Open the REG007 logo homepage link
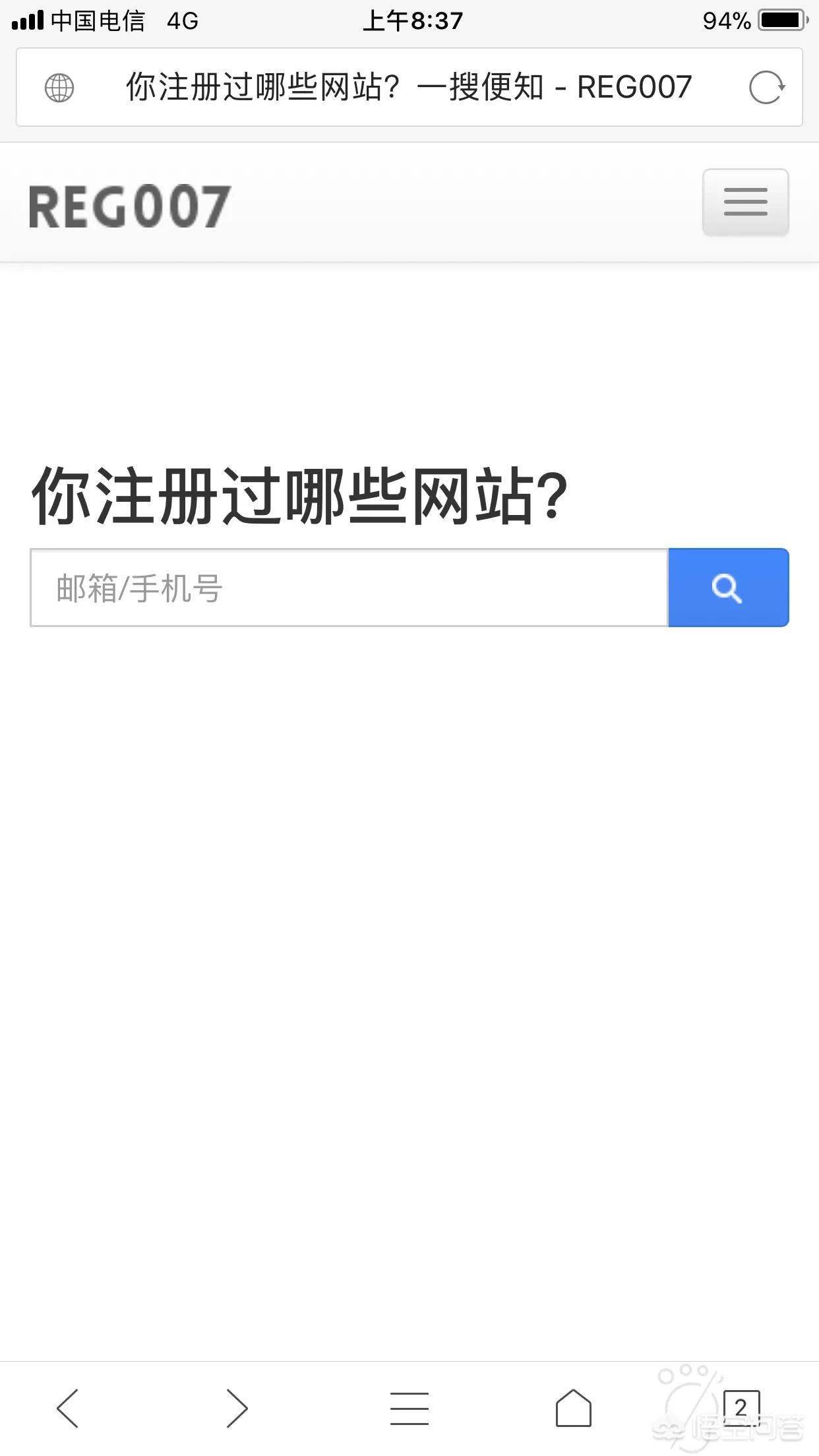 130,207
